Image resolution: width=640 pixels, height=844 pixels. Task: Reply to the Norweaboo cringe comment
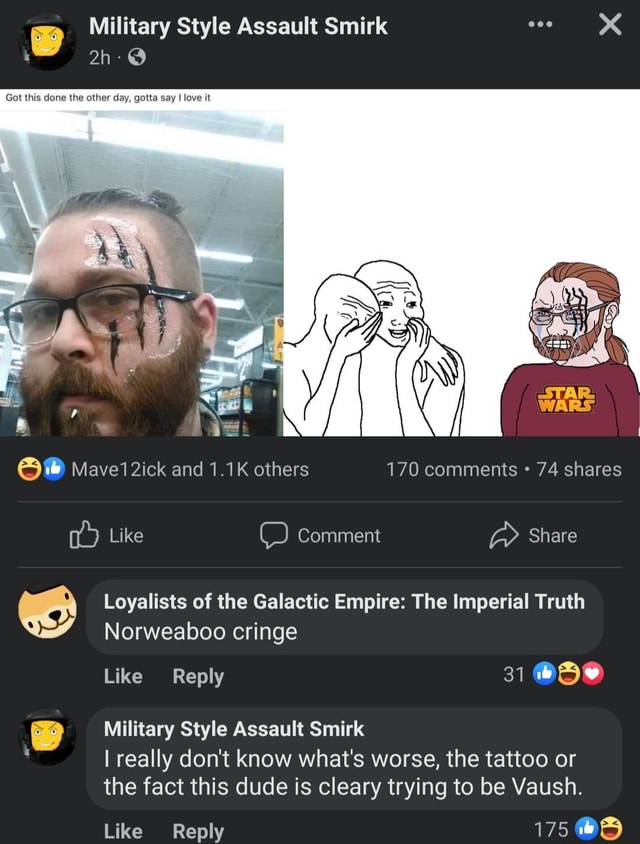(198, 676)
